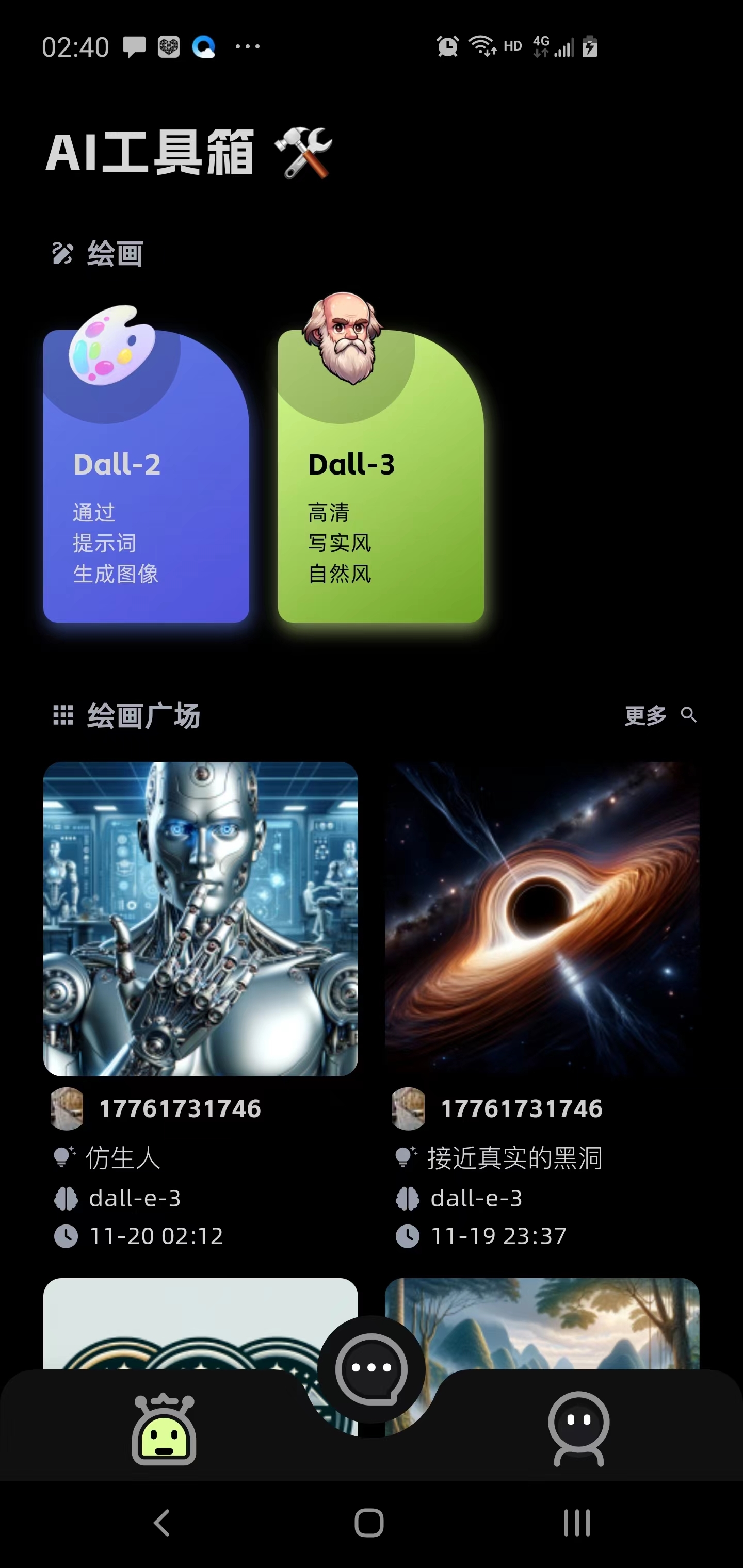Viewport: 743px width, 1568px height.
Task: Open search in 绘画广场 section
Action: 689,715
